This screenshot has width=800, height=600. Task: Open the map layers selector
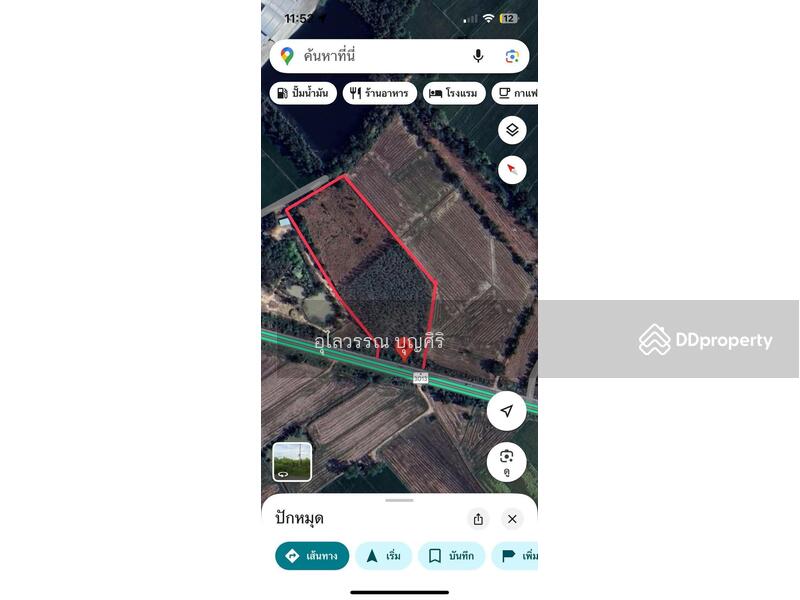pyautogui.click(x=512, y=130)
